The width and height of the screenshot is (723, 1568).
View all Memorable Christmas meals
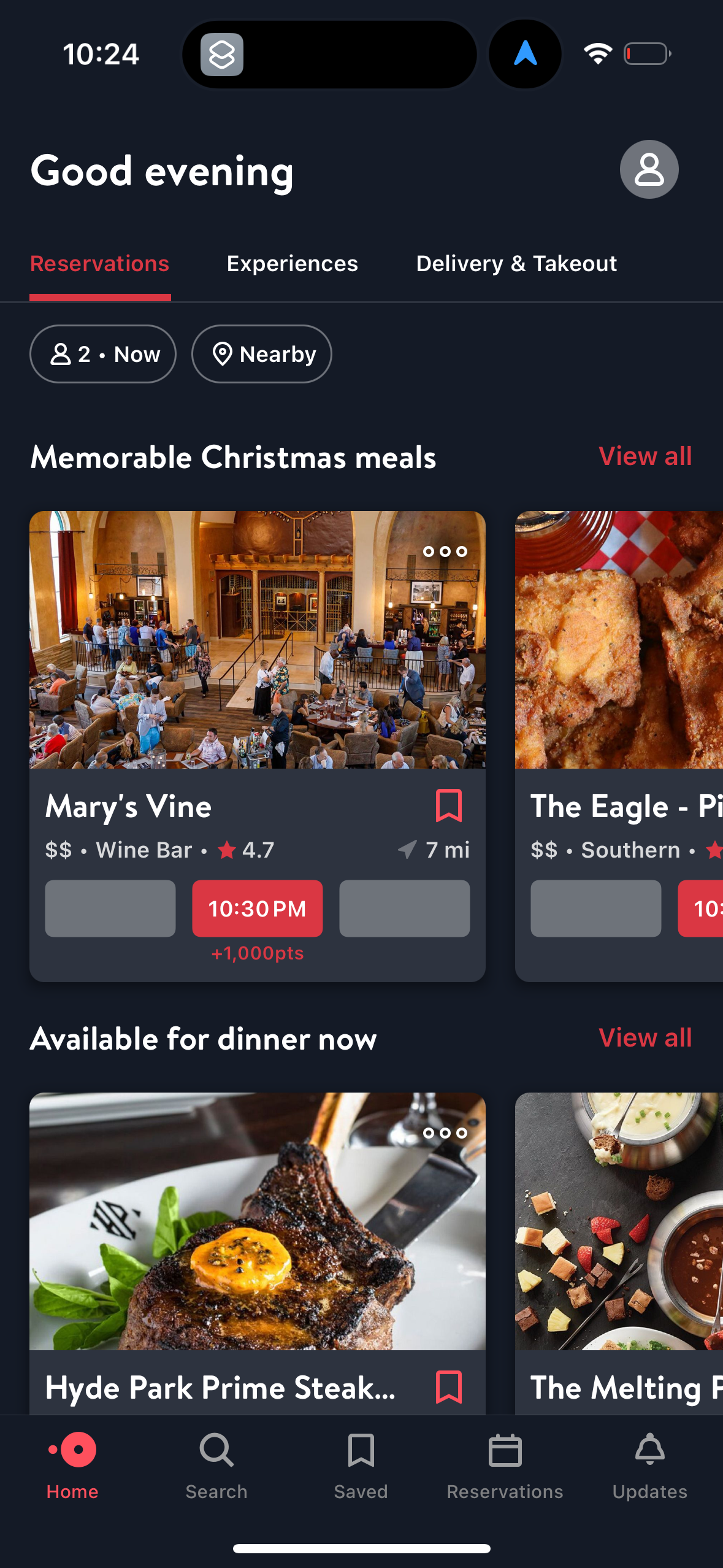[x=645, y=456]
